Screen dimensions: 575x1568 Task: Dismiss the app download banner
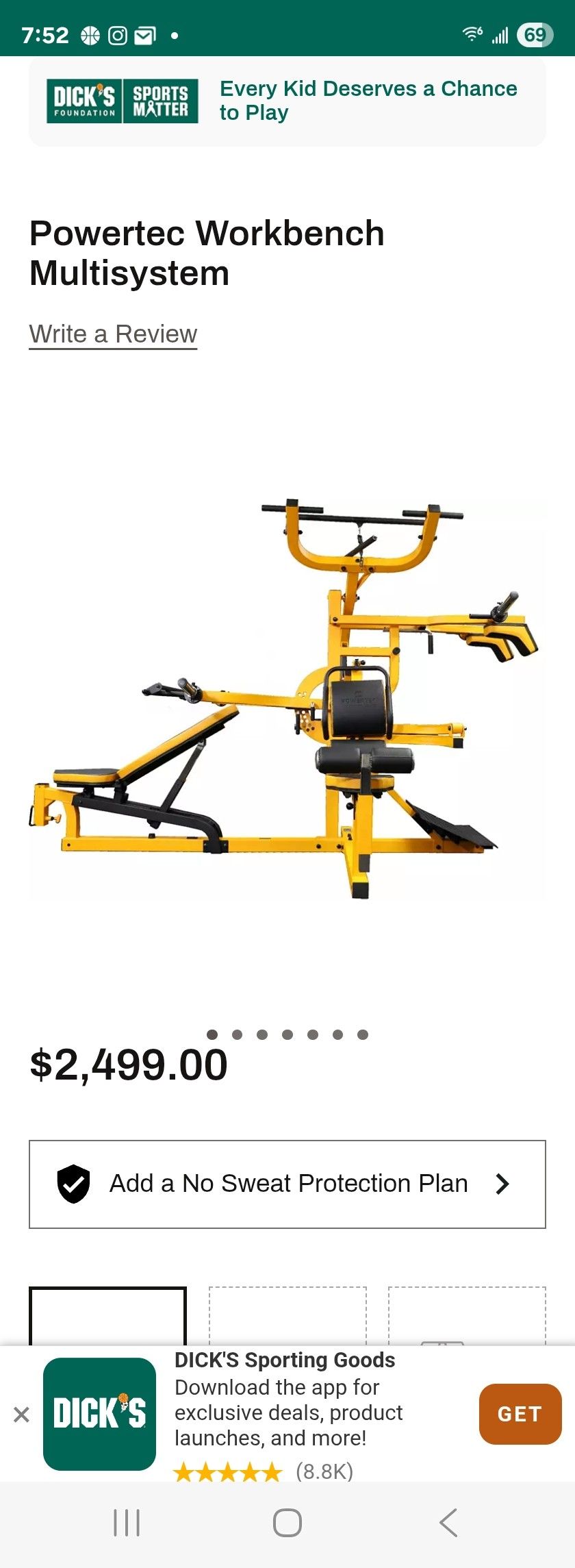(22, 1414)
